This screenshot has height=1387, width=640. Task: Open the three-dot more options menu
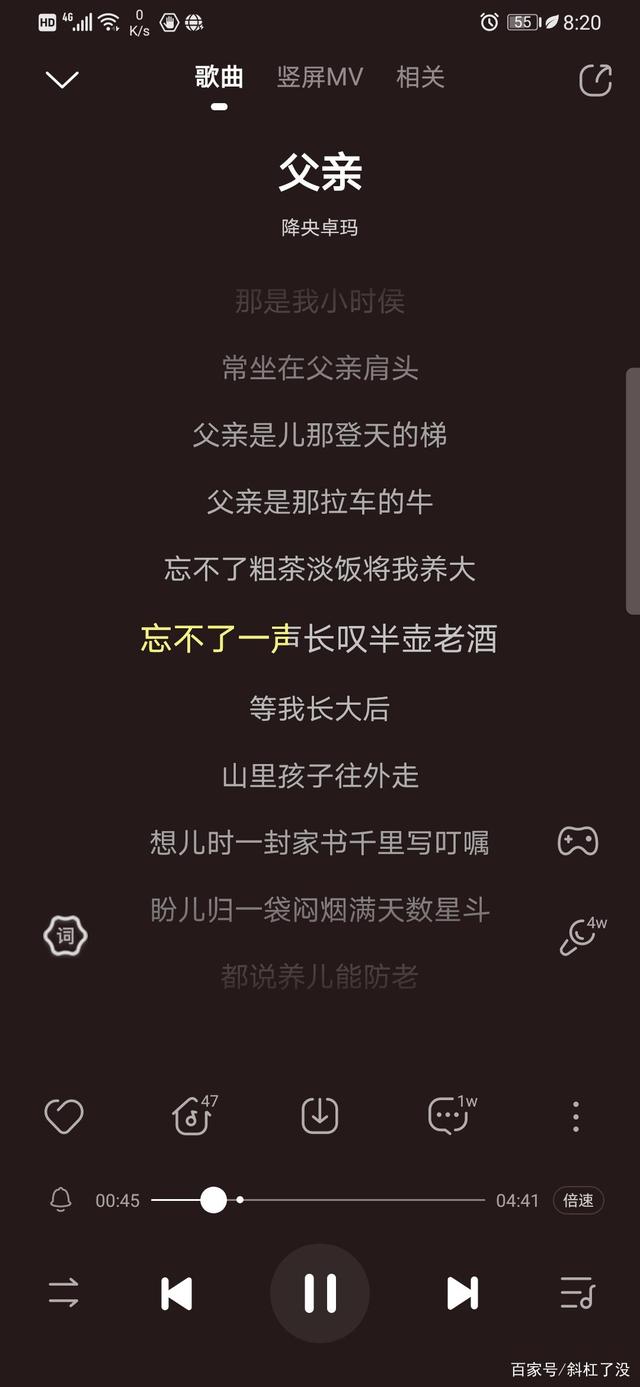[x=576, y=1116]
